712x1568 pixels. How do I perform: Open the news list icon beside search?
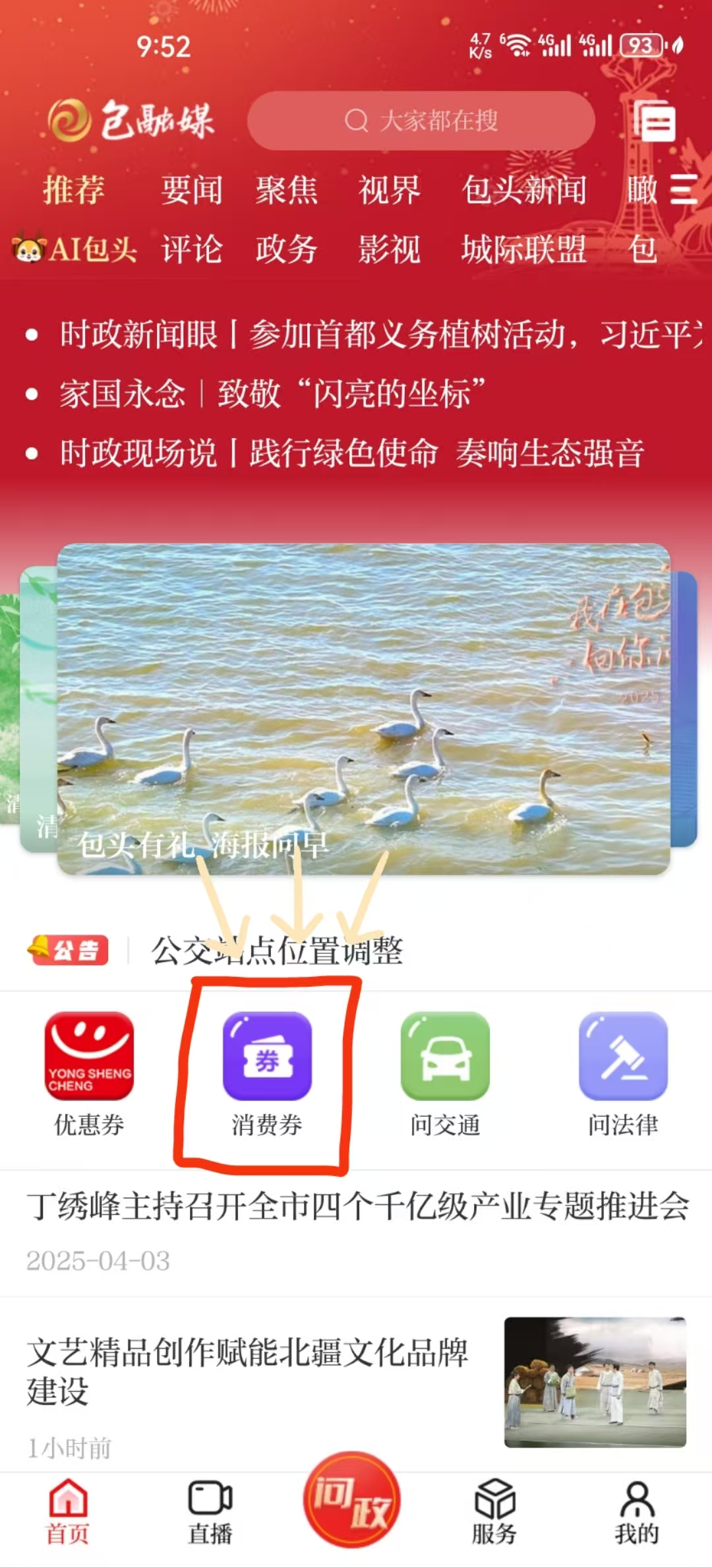click(x=655, y=121)
